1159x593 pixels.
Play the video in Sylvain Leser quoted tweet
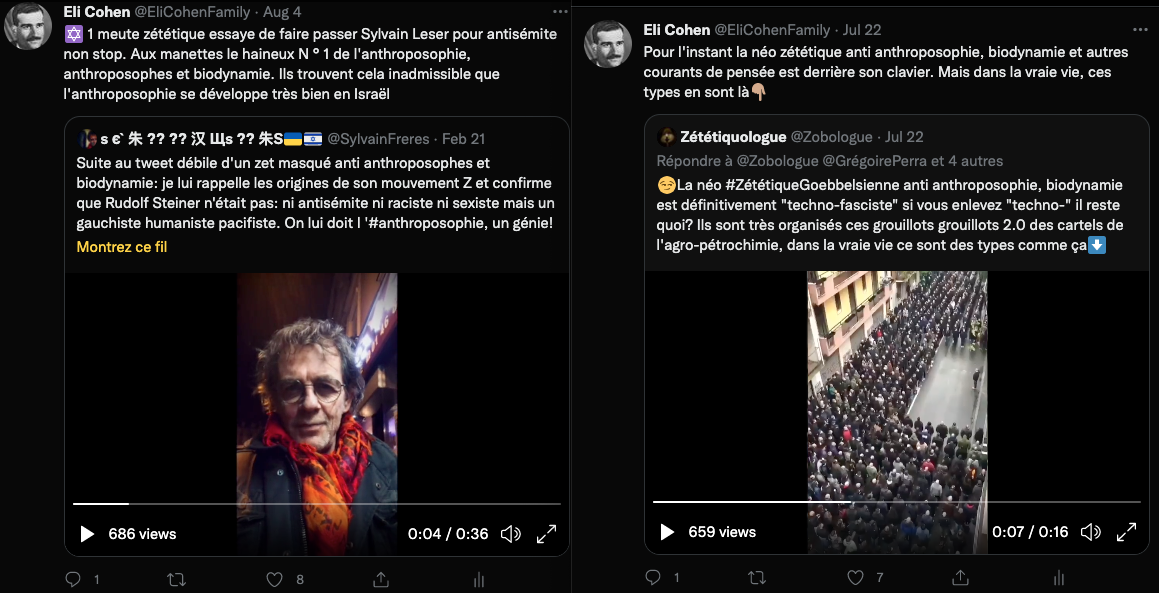pyautogui.click(x=87, y=534)
